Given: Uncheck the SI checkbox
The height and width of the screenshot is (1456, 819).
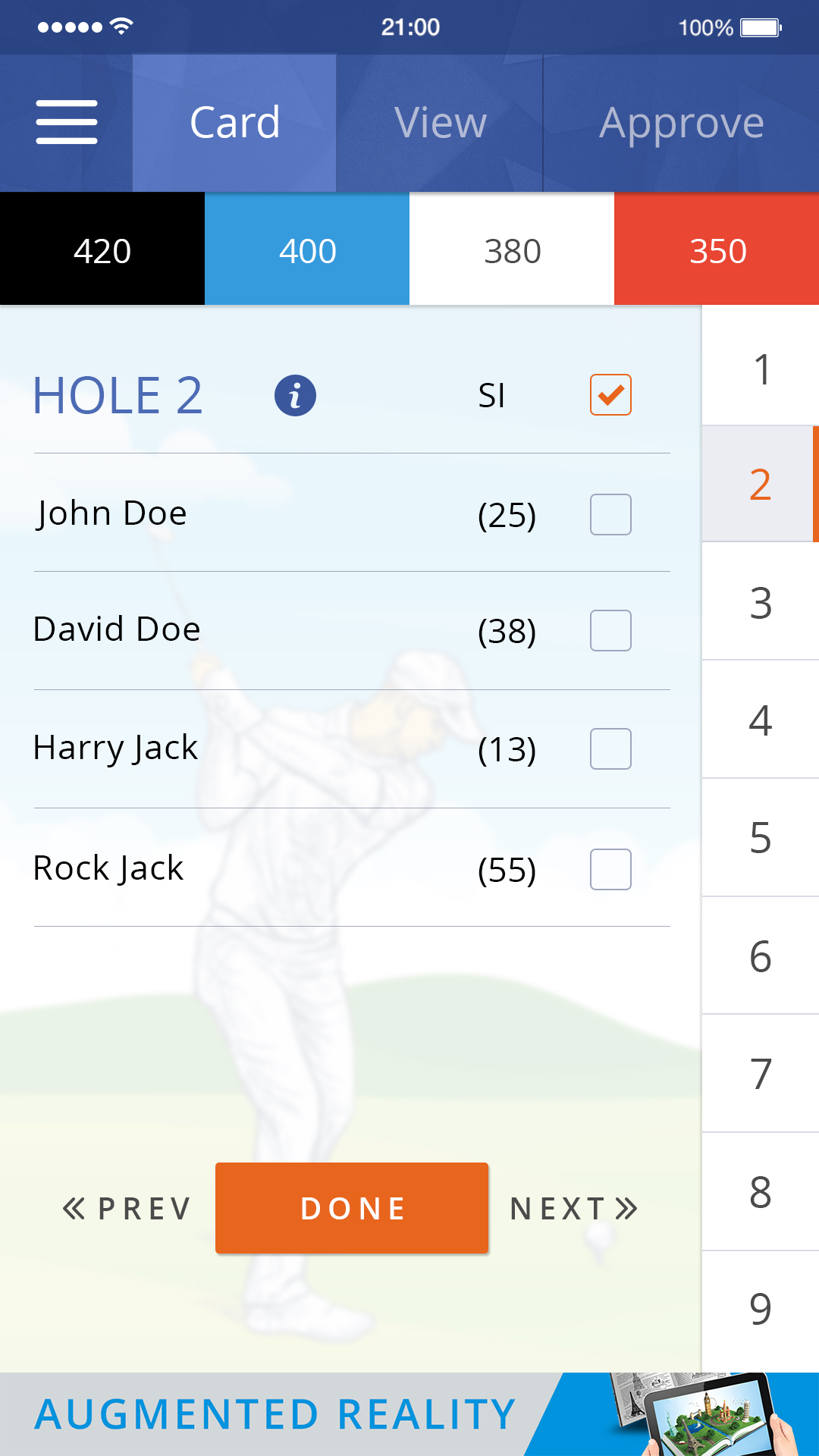Looking at the screenshot, I should [610, 394].
